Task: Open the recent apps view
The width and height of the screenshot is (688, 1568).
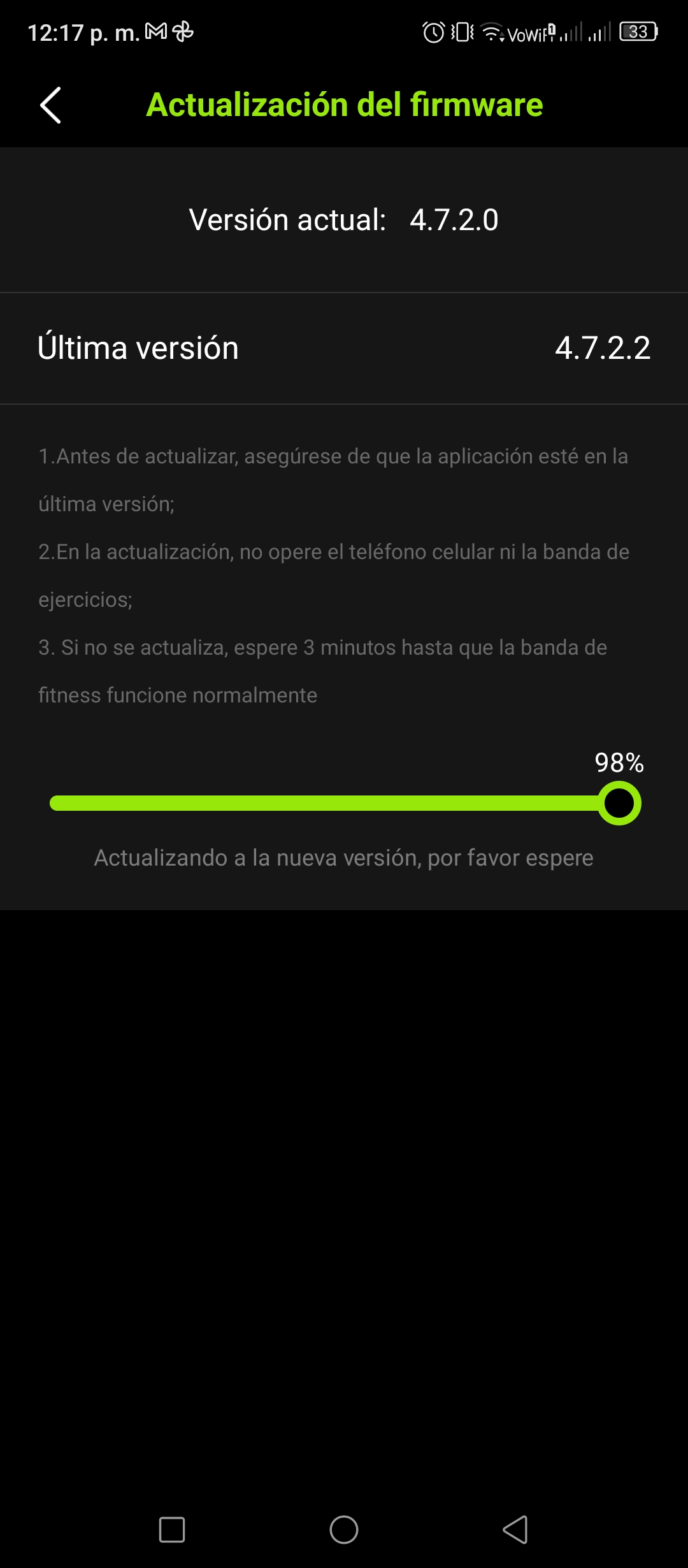Action: point(172,1529)
